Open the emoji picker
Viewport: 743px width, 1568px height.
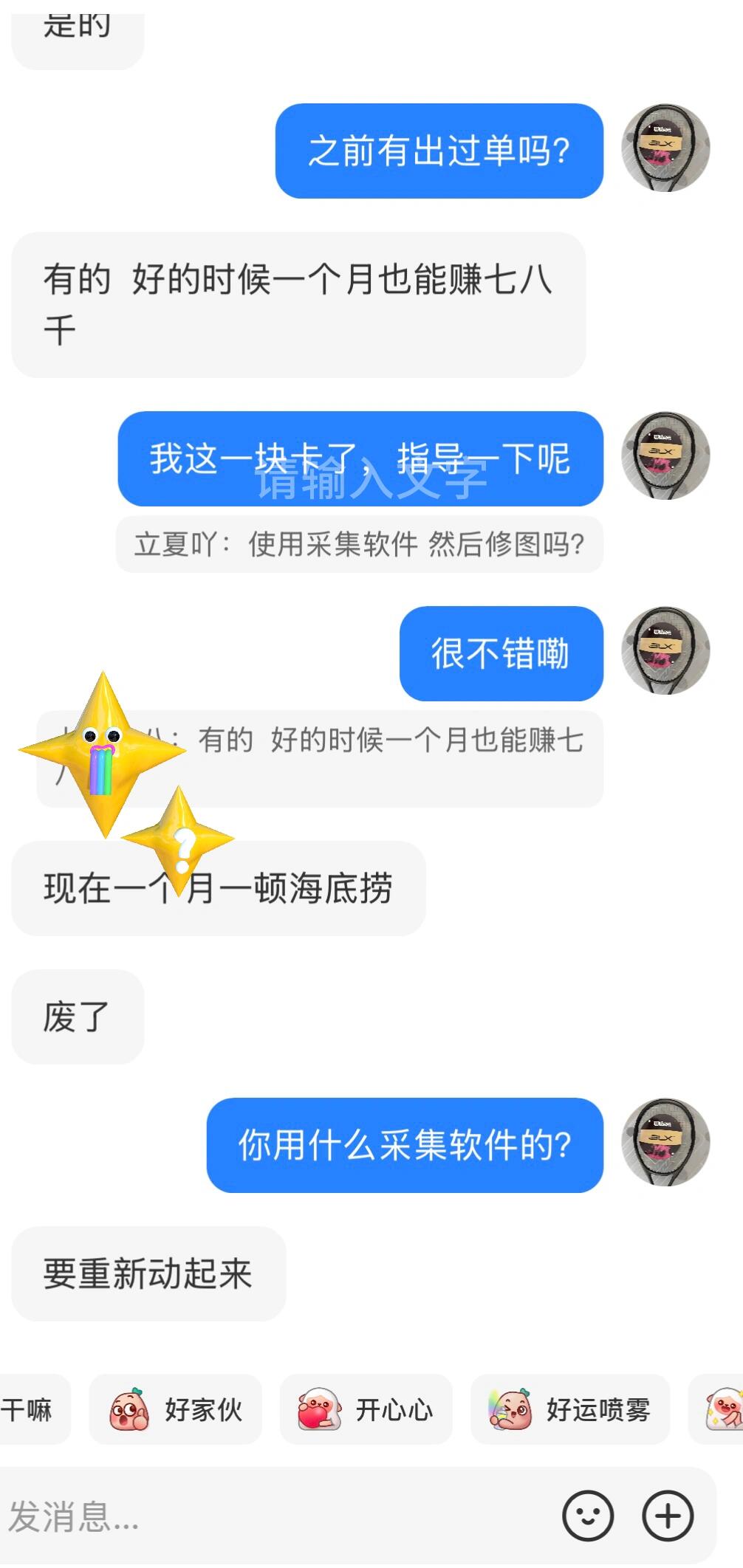[587, 1516]
